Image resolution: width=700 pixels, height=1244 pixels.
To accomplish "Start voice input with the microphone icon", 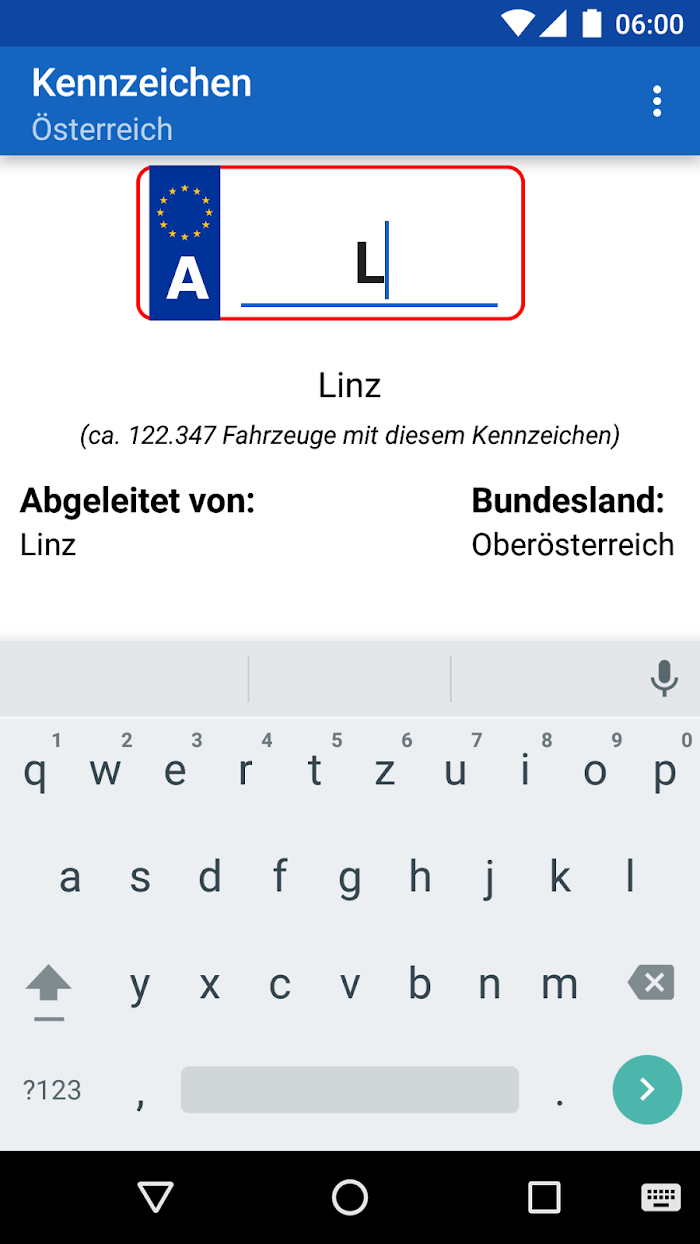I will pos(664,679).
